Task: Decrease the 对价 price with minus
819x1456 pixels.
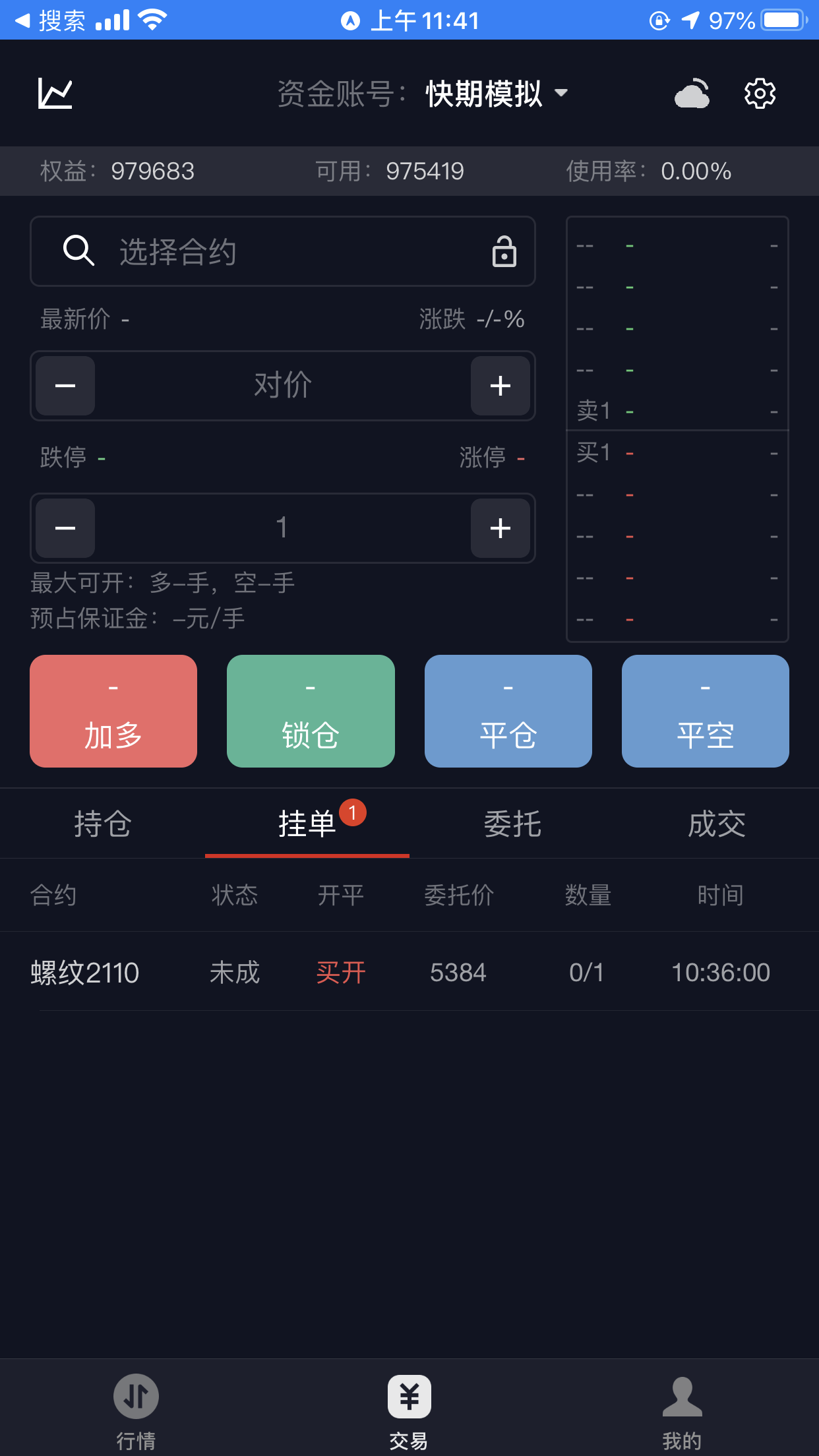Action: (x=65, y=386)
